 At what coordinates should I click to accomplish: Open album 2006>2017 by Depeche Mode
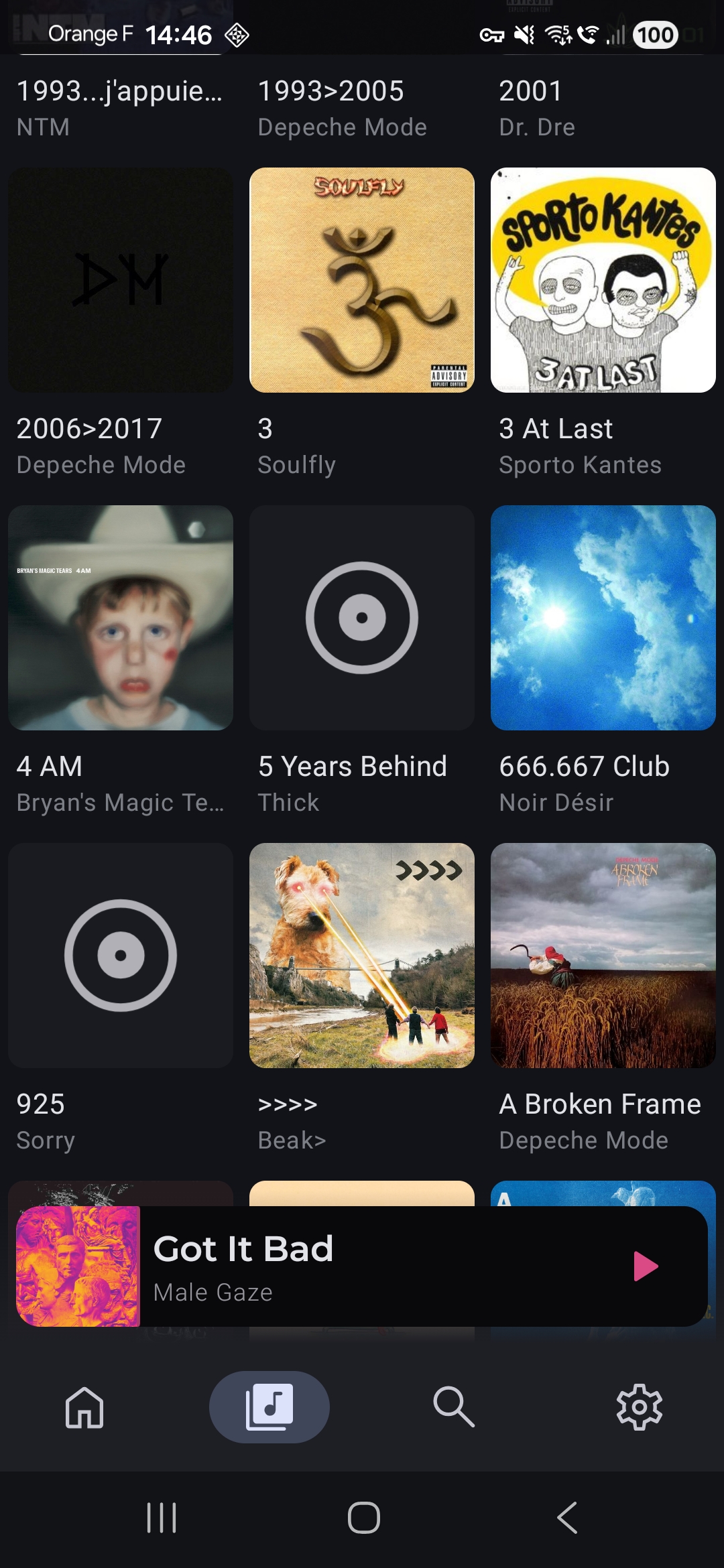click(121, 280)
